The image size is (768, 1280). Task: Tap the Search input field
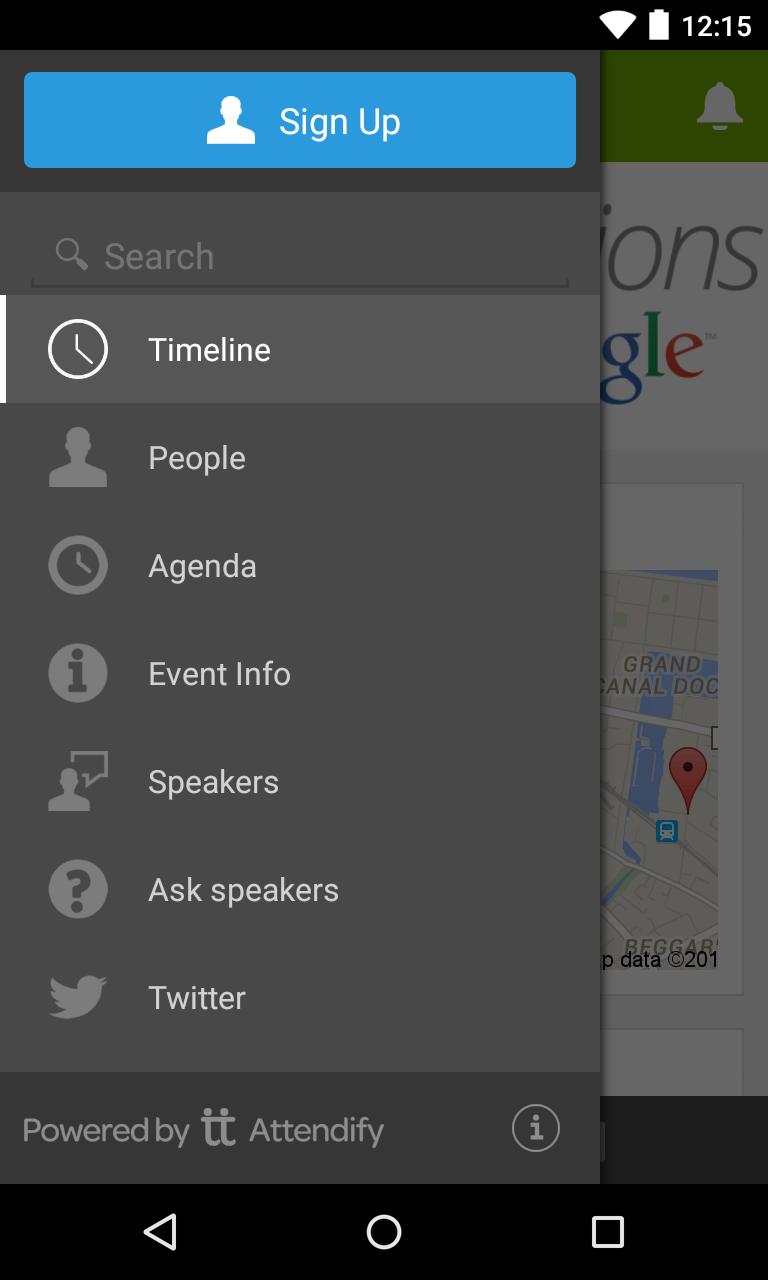coord(300,256)
